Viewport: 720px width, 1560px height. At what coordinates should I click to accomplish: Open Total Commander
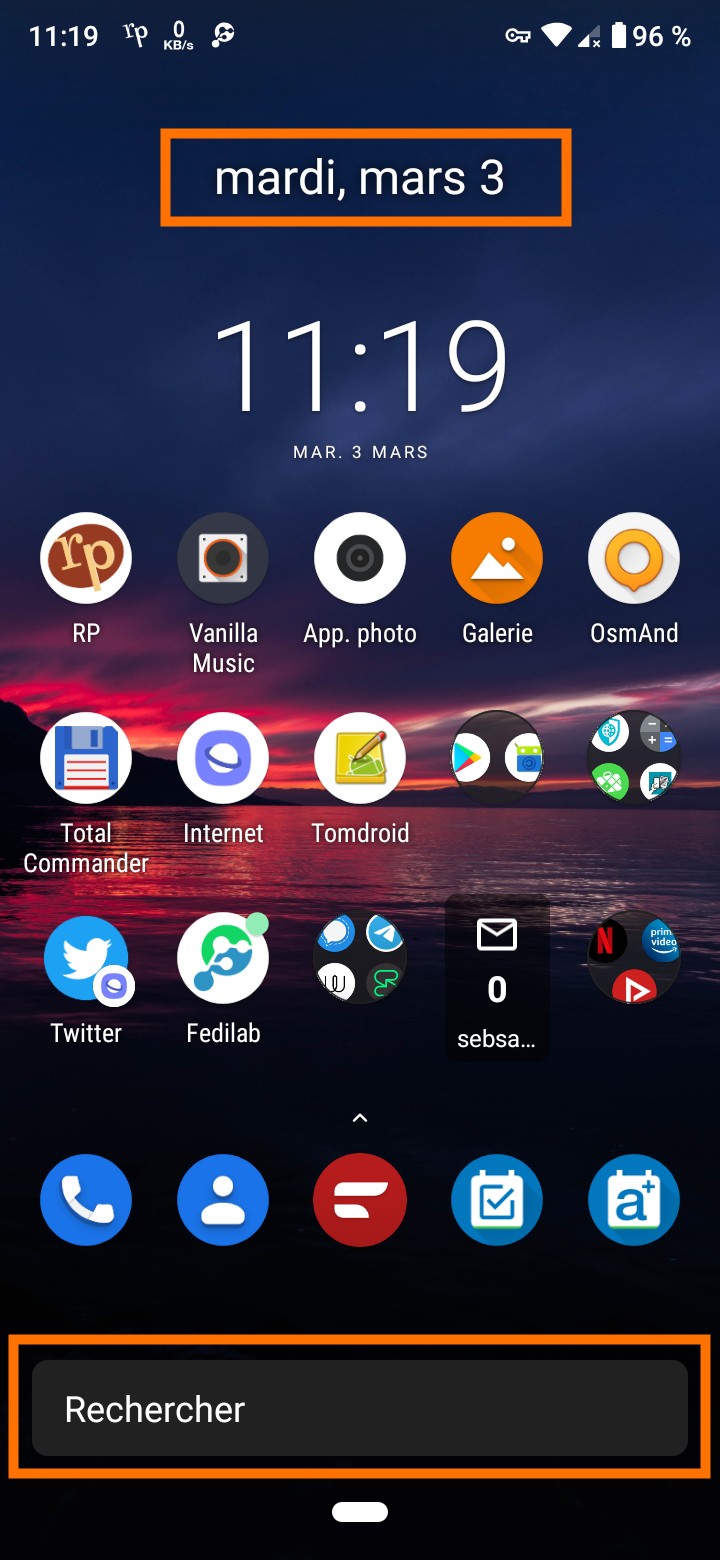[86, 759]
